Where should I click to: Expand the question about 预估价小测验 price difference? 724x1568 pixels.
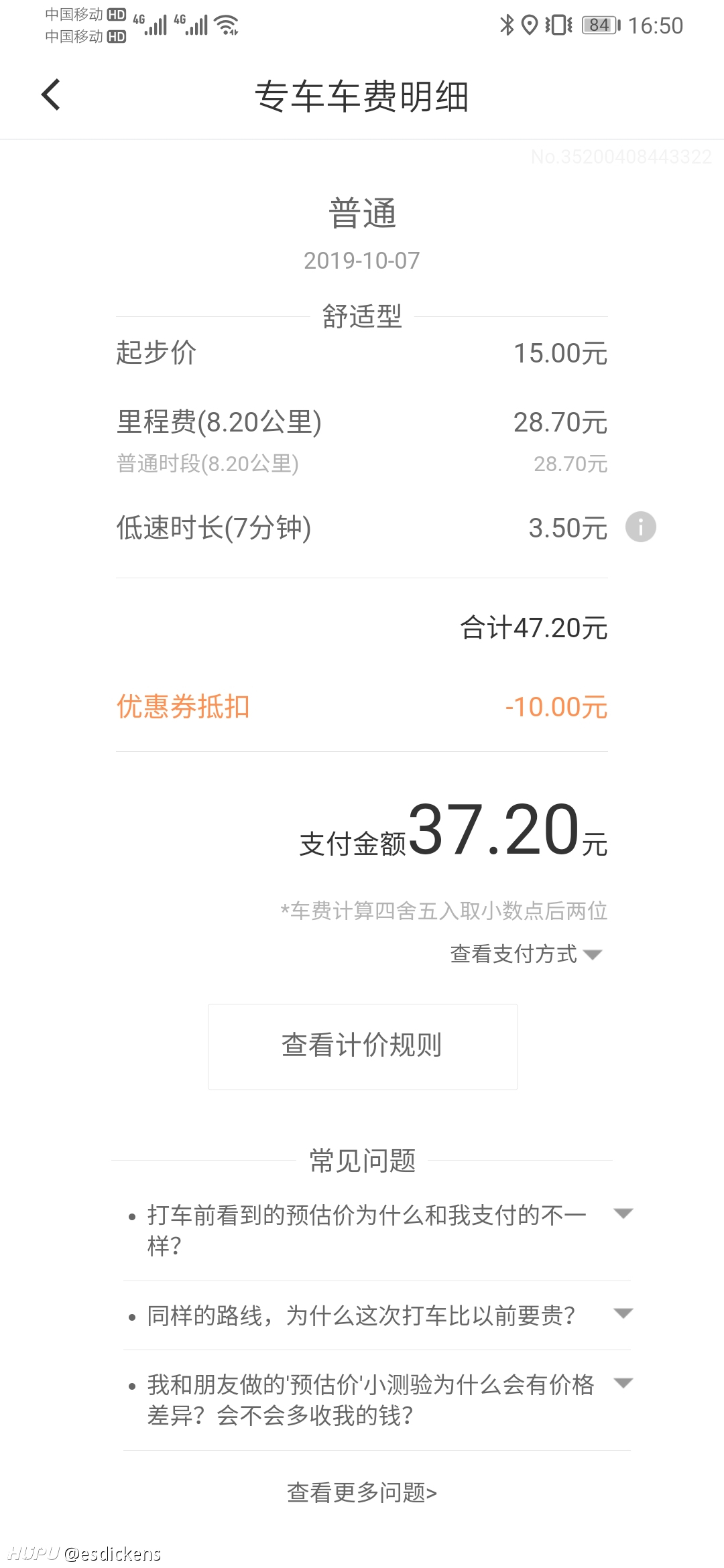(x=377, y=1400)
